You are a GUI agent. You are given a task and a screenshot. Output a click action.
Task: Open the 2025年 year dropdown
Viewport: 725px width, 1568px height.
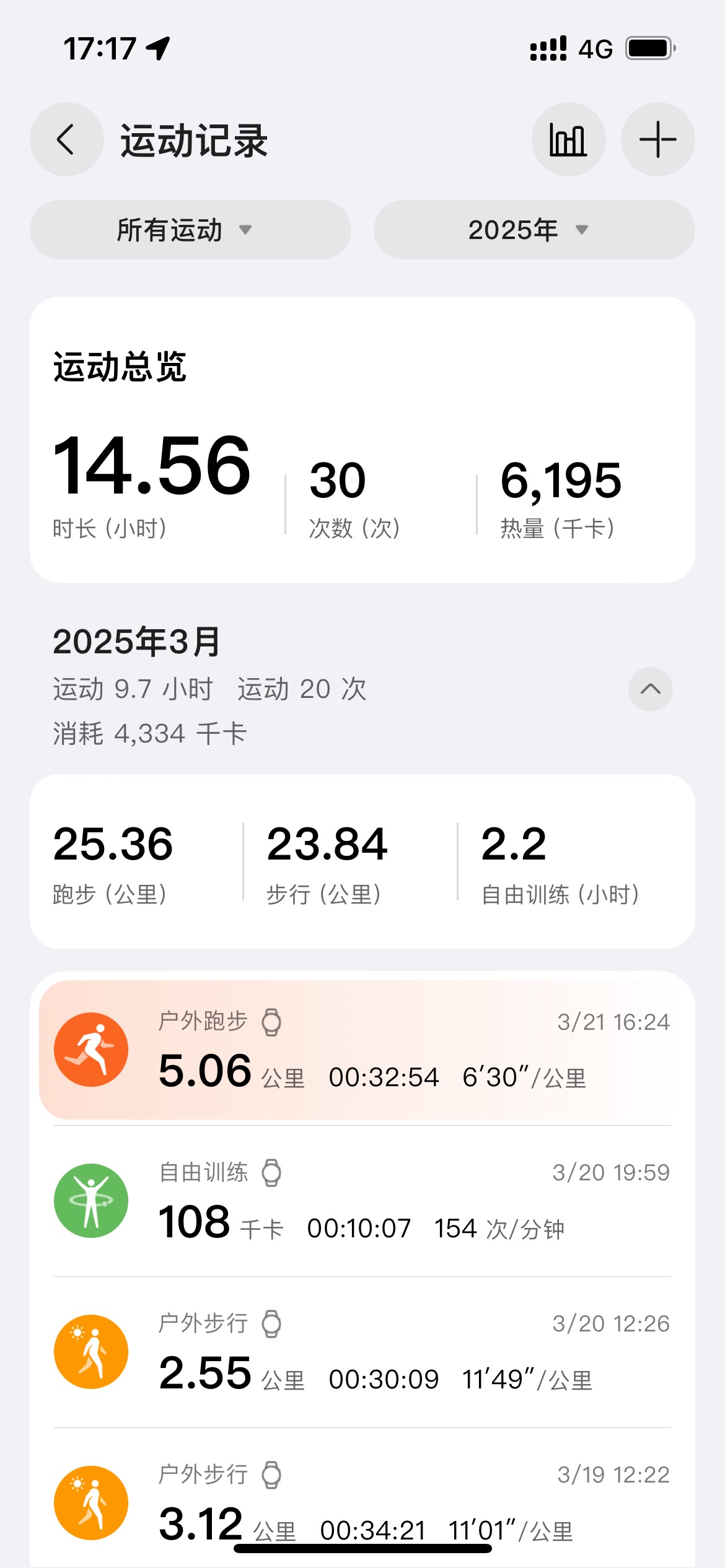pyautogui.click(x=534, y=230)
